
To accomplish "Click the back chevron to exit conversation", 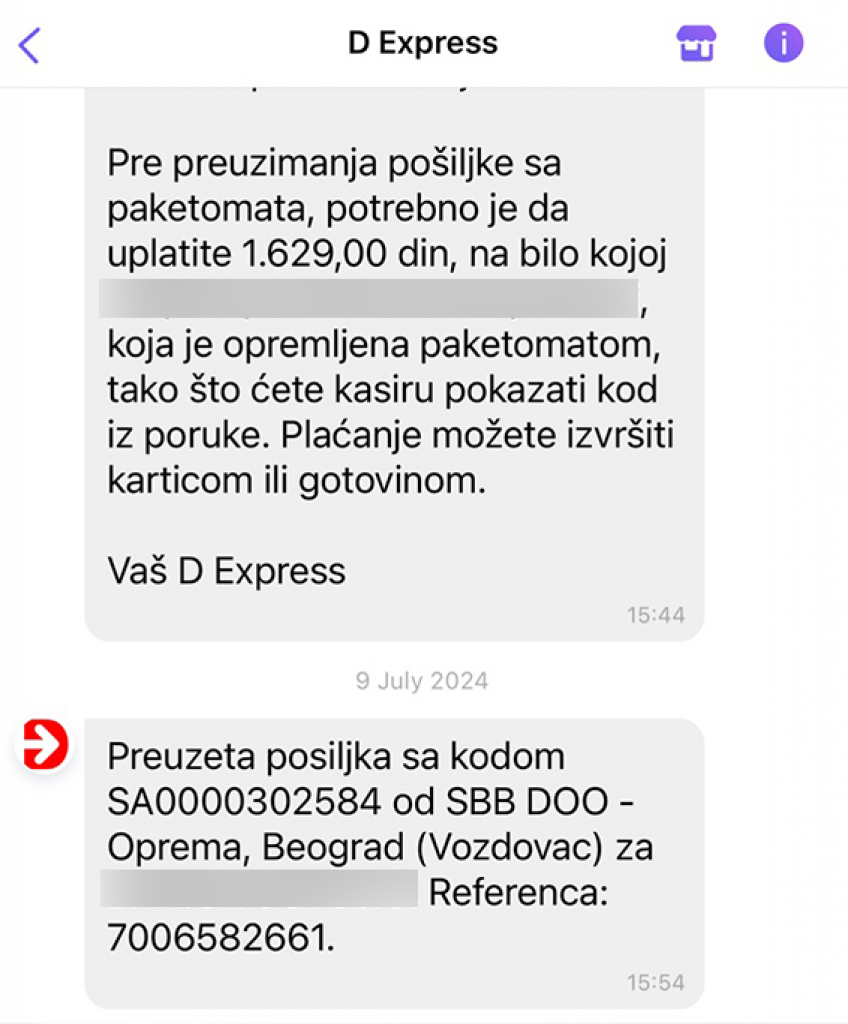I will click(x=28, y=44).
